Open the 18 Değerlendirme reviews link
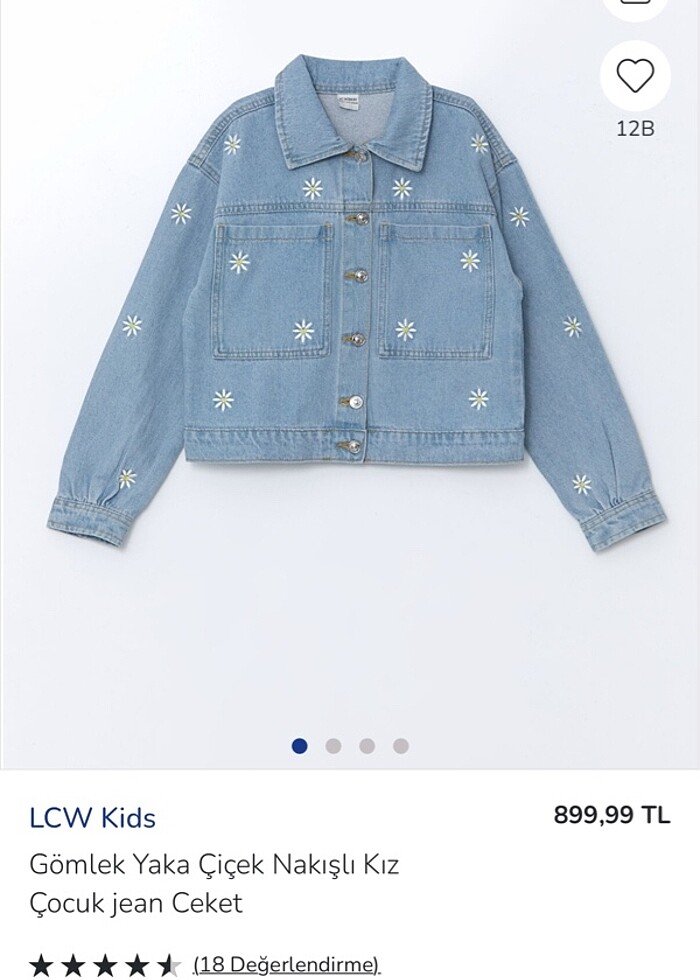Viewport: 700px width, 980px height. [286, 965]
